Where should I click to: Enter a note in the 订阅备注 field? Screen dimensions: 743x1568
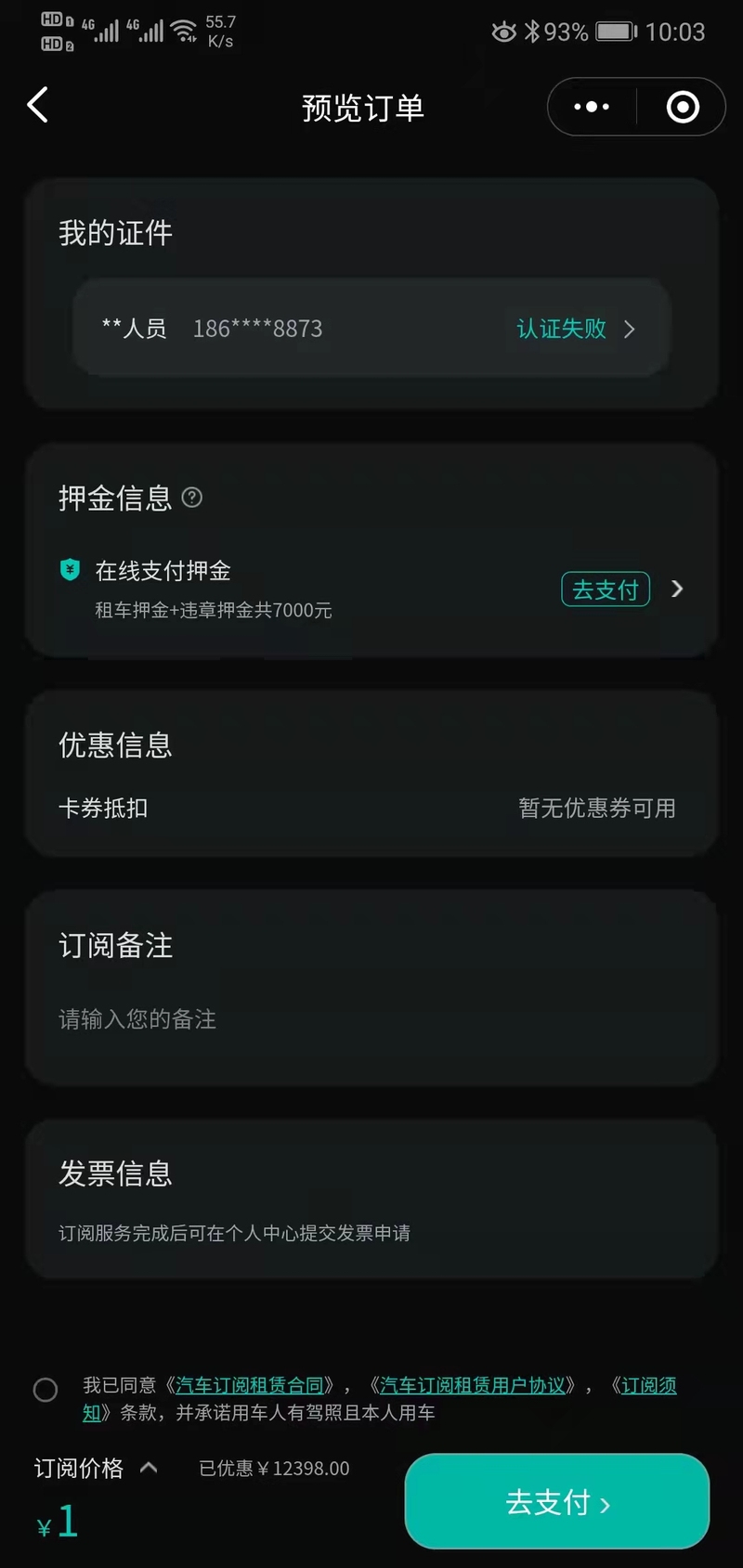click(x=371, y=1019)
